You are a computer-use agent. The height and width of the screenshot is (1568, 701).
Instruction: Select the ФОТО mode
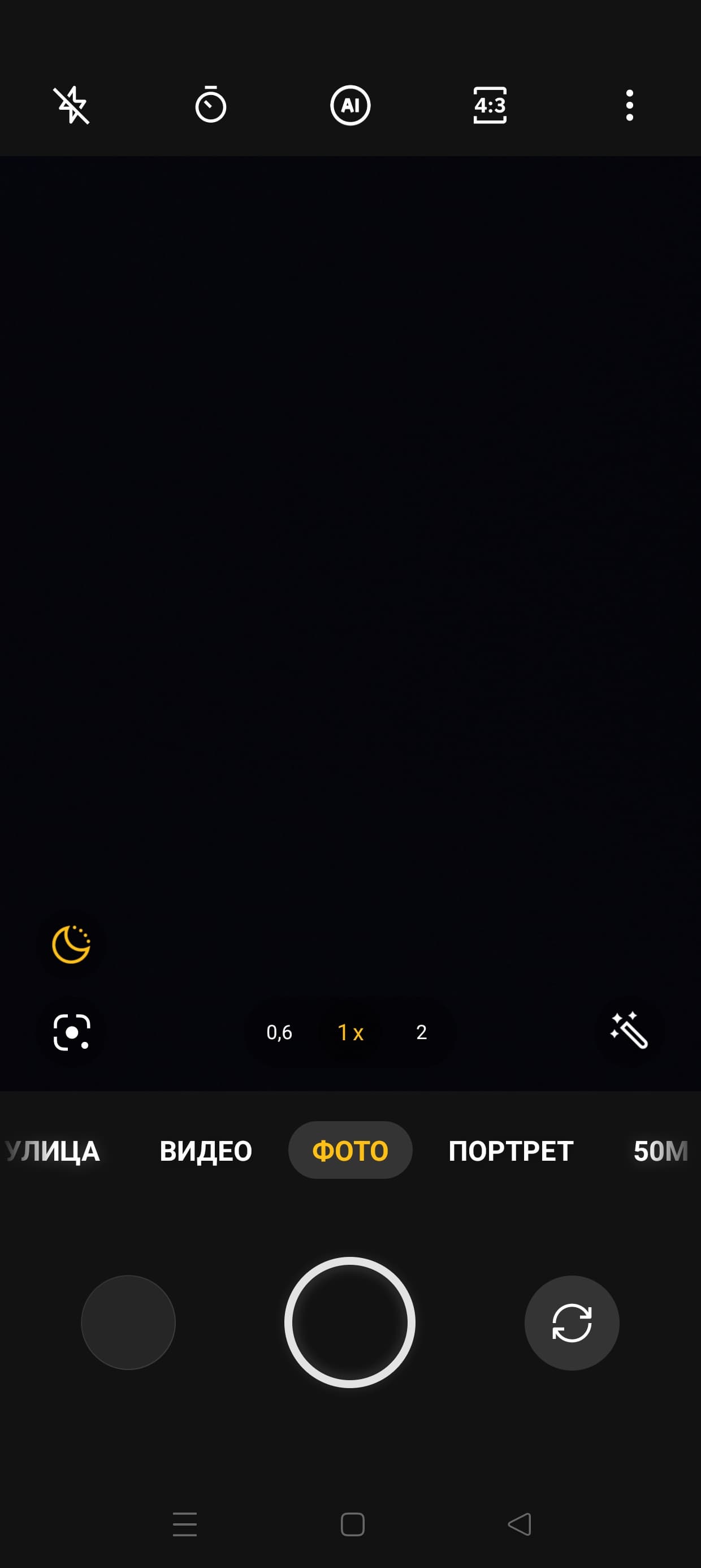click(x=350, y=1151)
